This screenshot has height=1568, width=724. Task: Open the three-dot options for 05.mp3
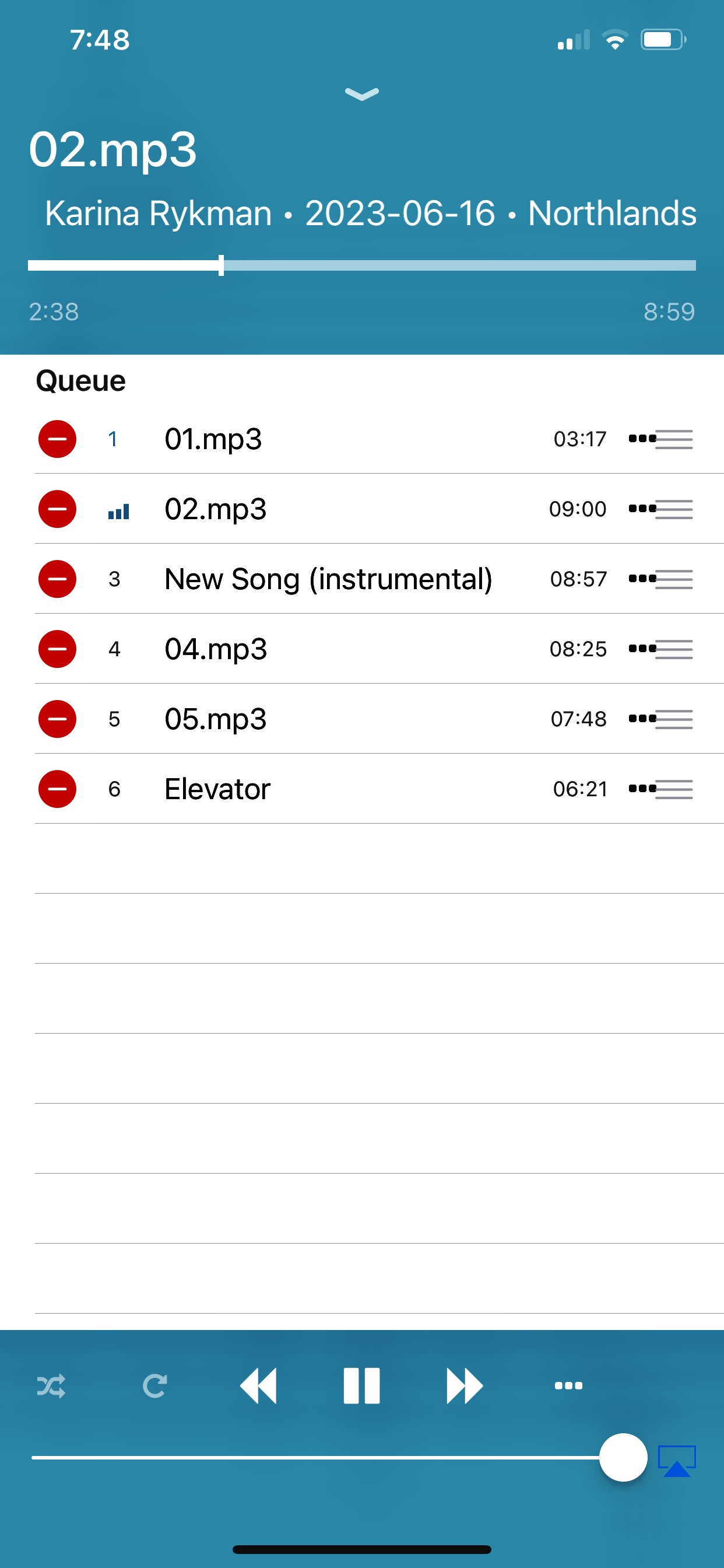pos(642,719)
